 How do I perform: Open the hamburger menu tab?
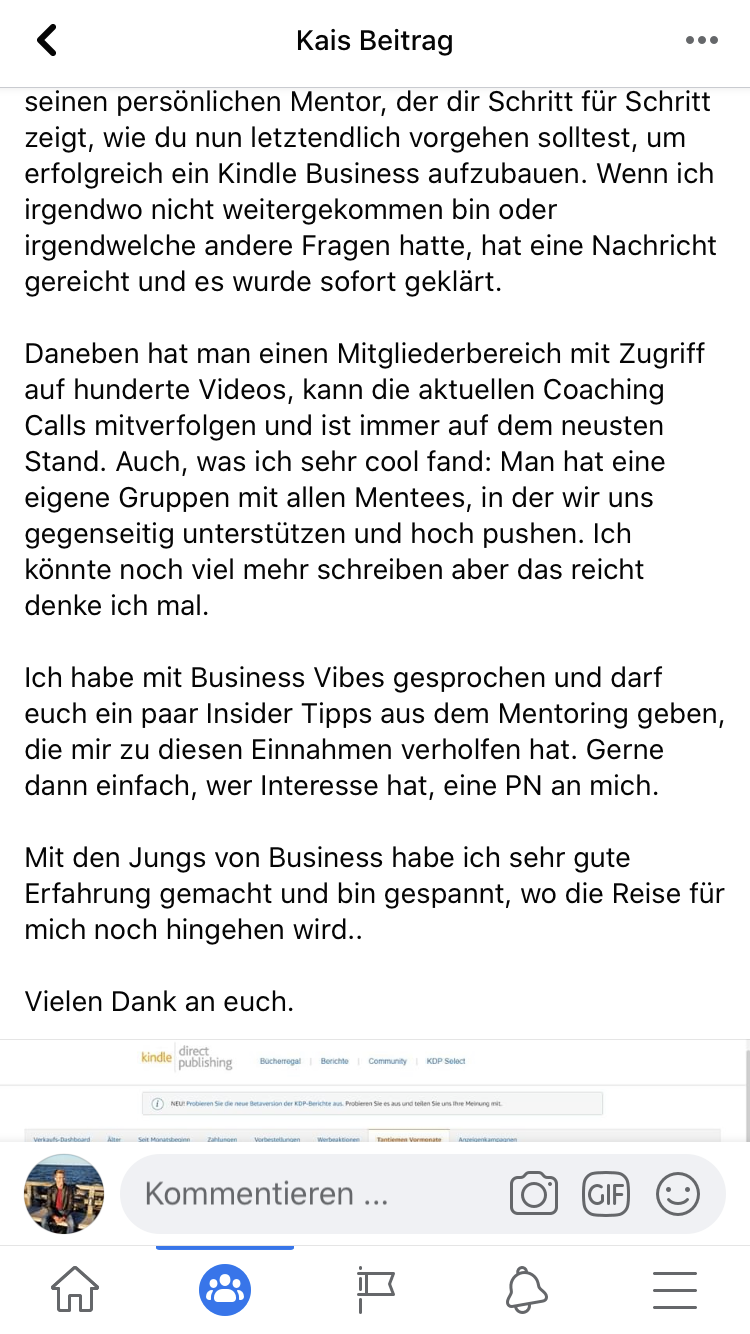(675, 1289)
